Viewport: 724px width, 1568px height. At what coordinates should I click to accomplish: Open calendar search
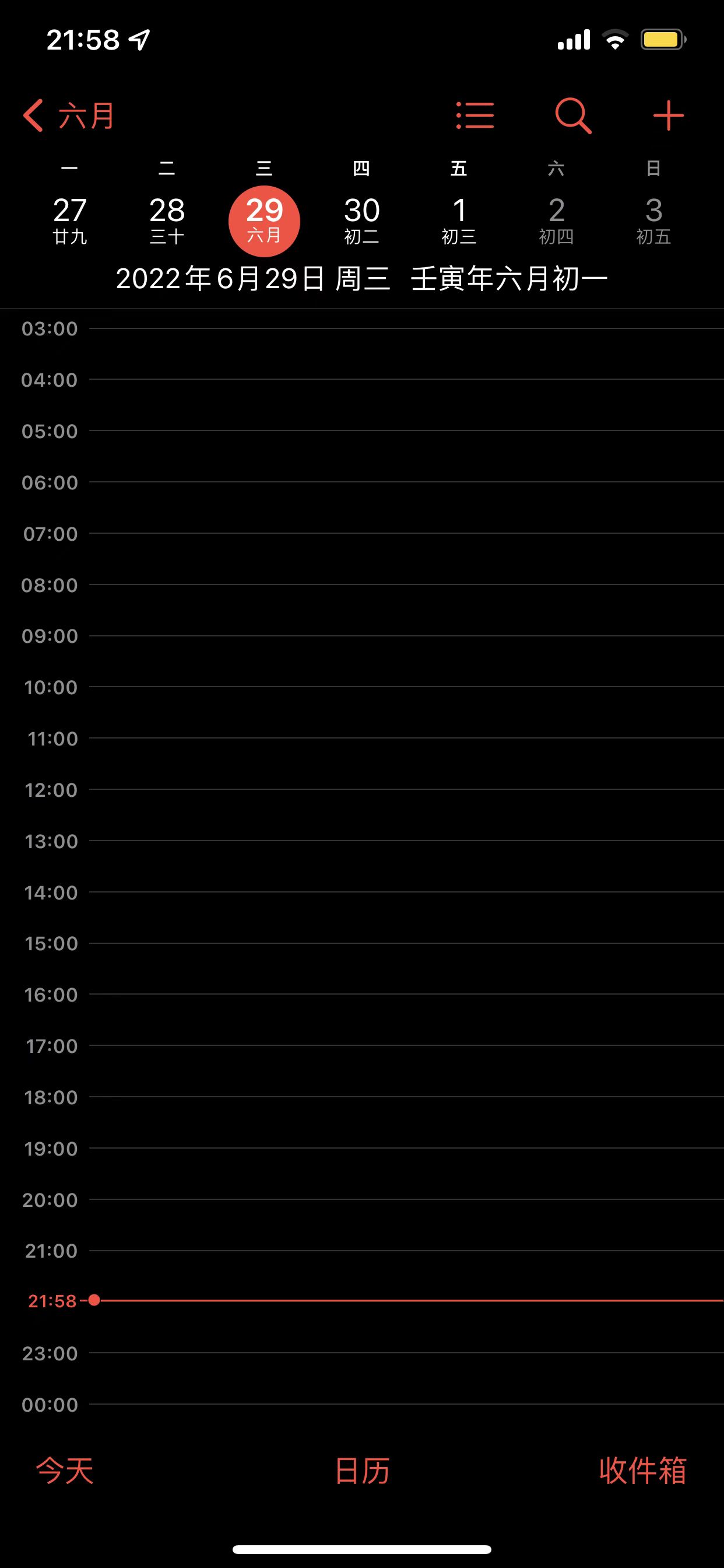[x=572, y=116]
